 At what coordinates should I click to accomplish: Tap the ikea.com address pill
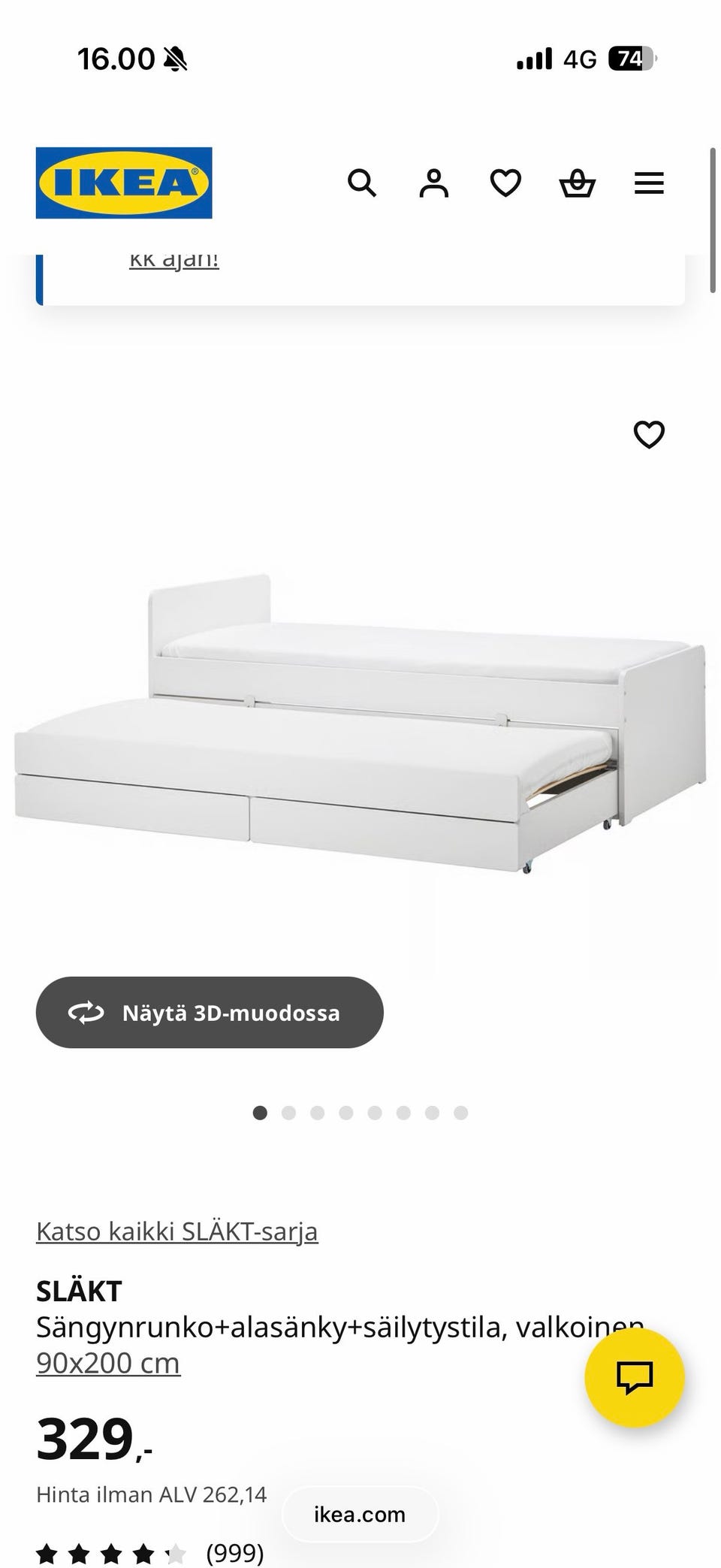pyautogui.click(x=360, y=1514)
